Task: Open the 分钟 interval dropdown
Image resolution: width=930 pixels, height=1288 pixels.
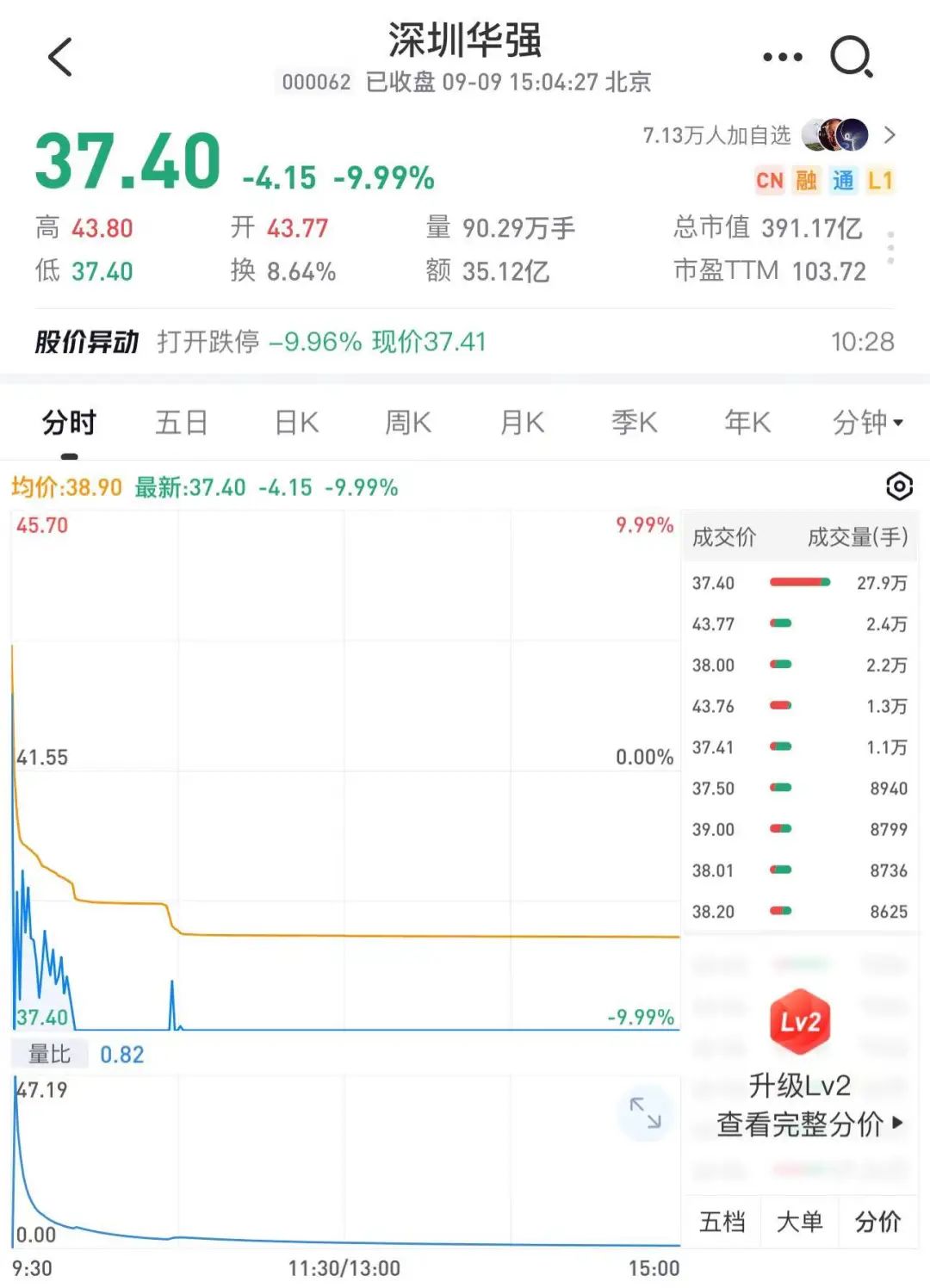Action: pos(868,423)
